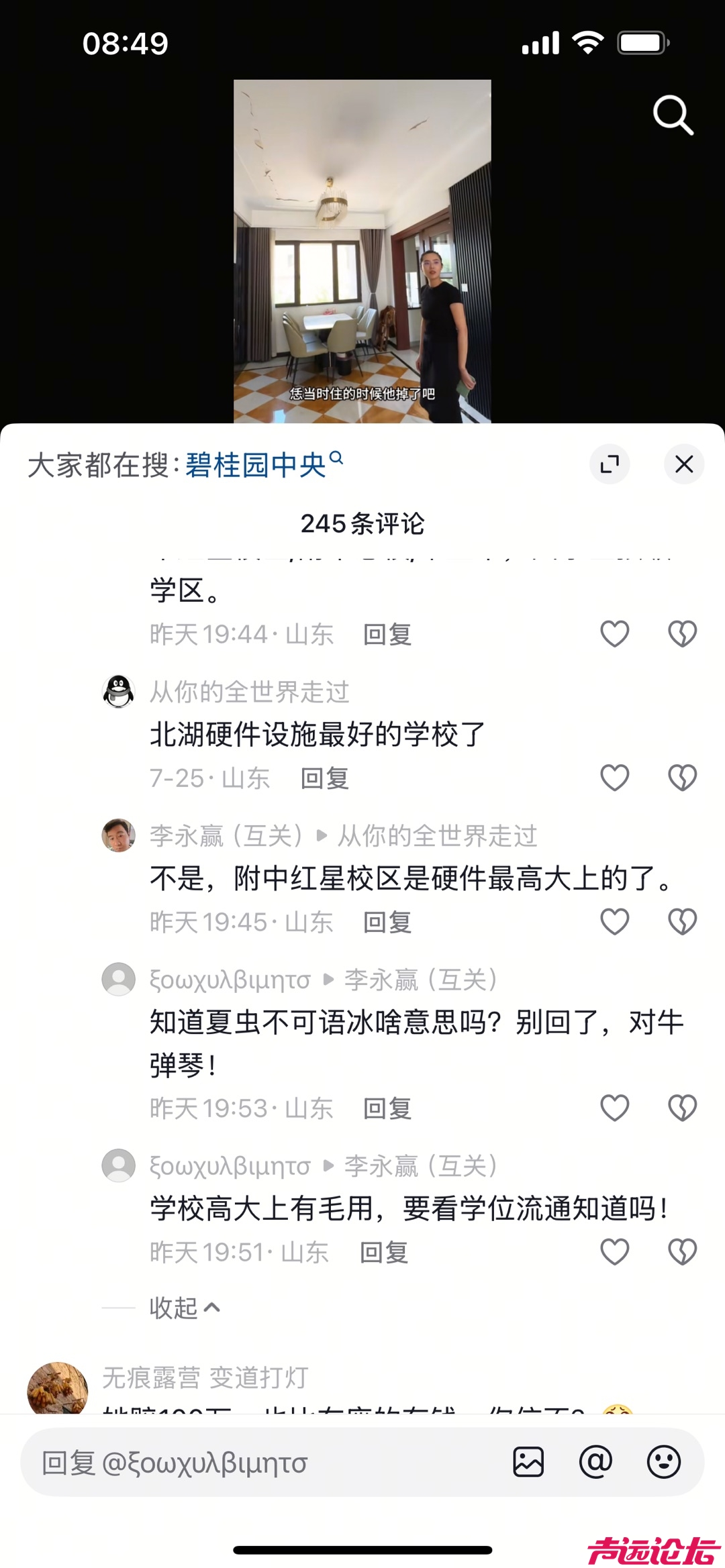The image size is (725, 1568).
Task: Expand the comments panel to full screen
Action: [x=610, y=464]
